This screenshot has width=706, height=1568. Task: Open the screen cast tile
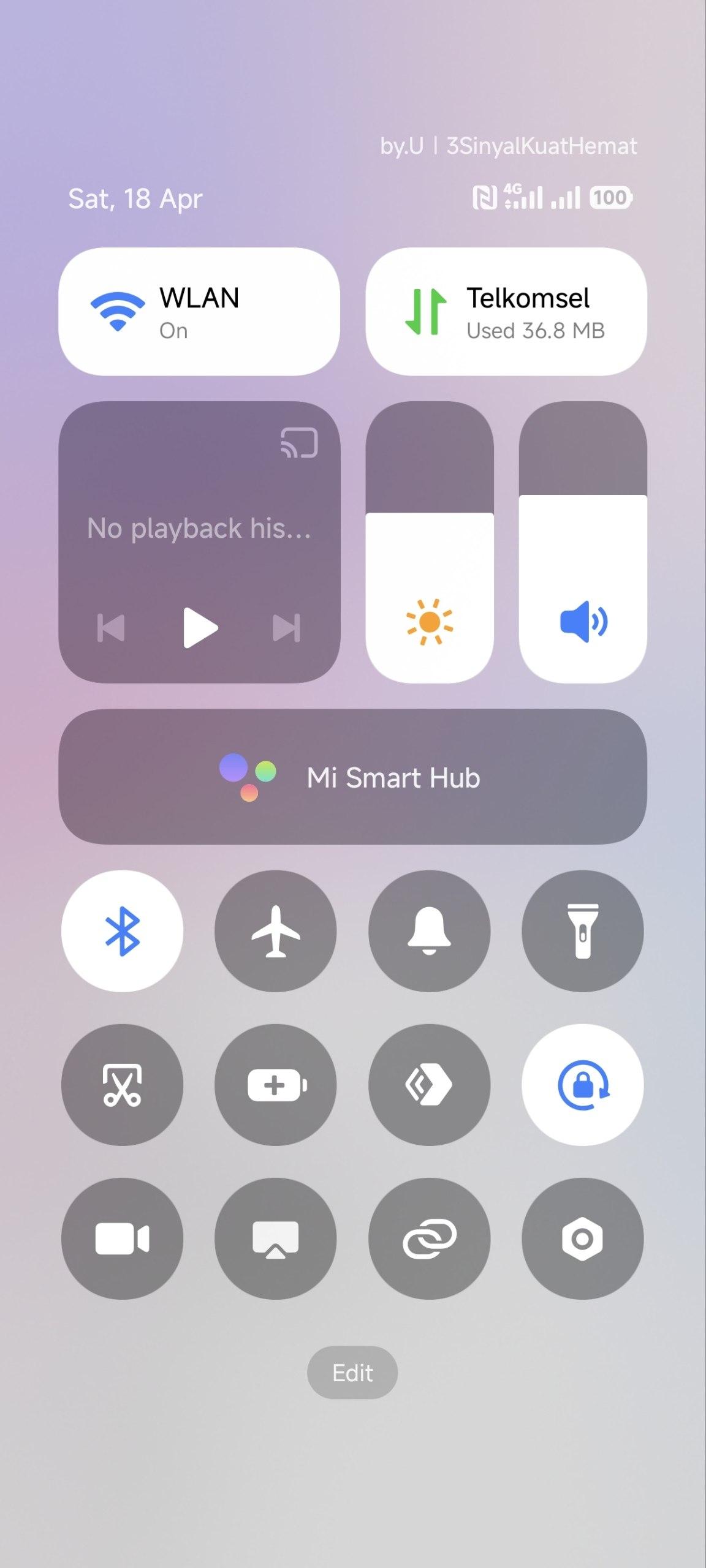tap(276, 1238)
